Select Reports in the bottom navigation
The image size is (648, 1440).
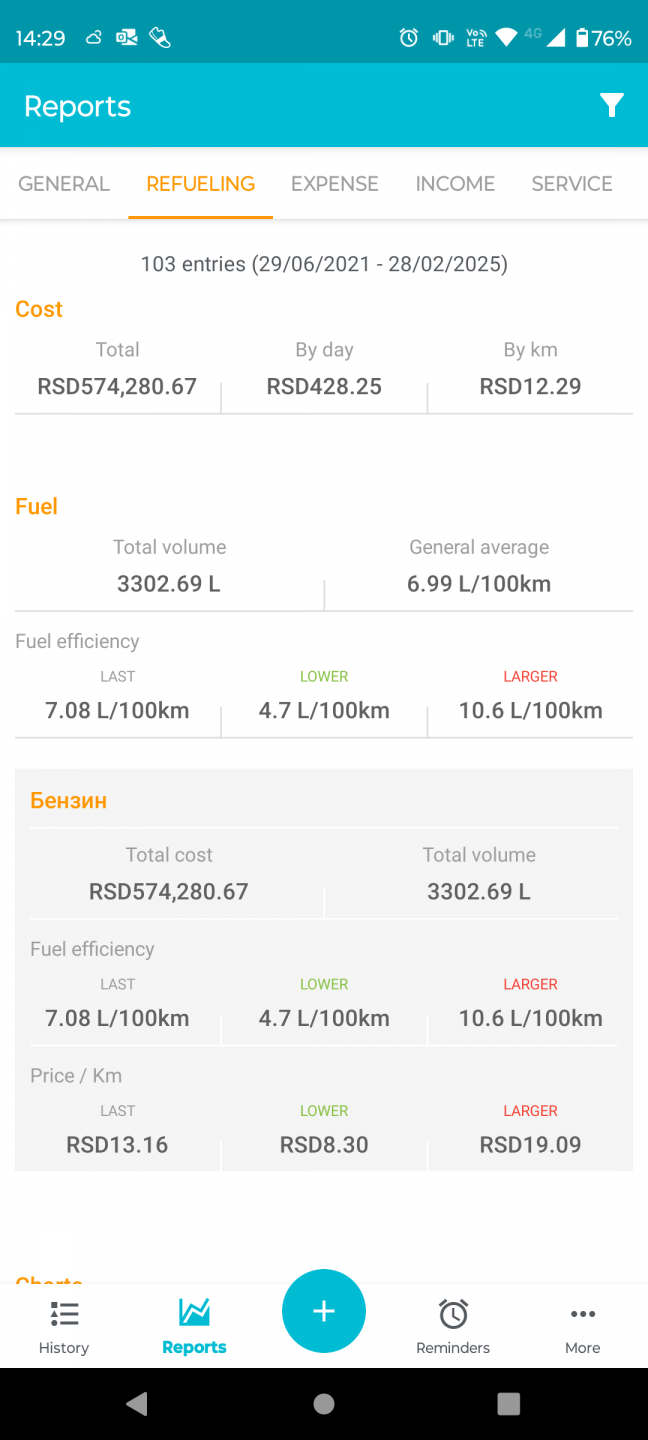[x=194, y=1327]
